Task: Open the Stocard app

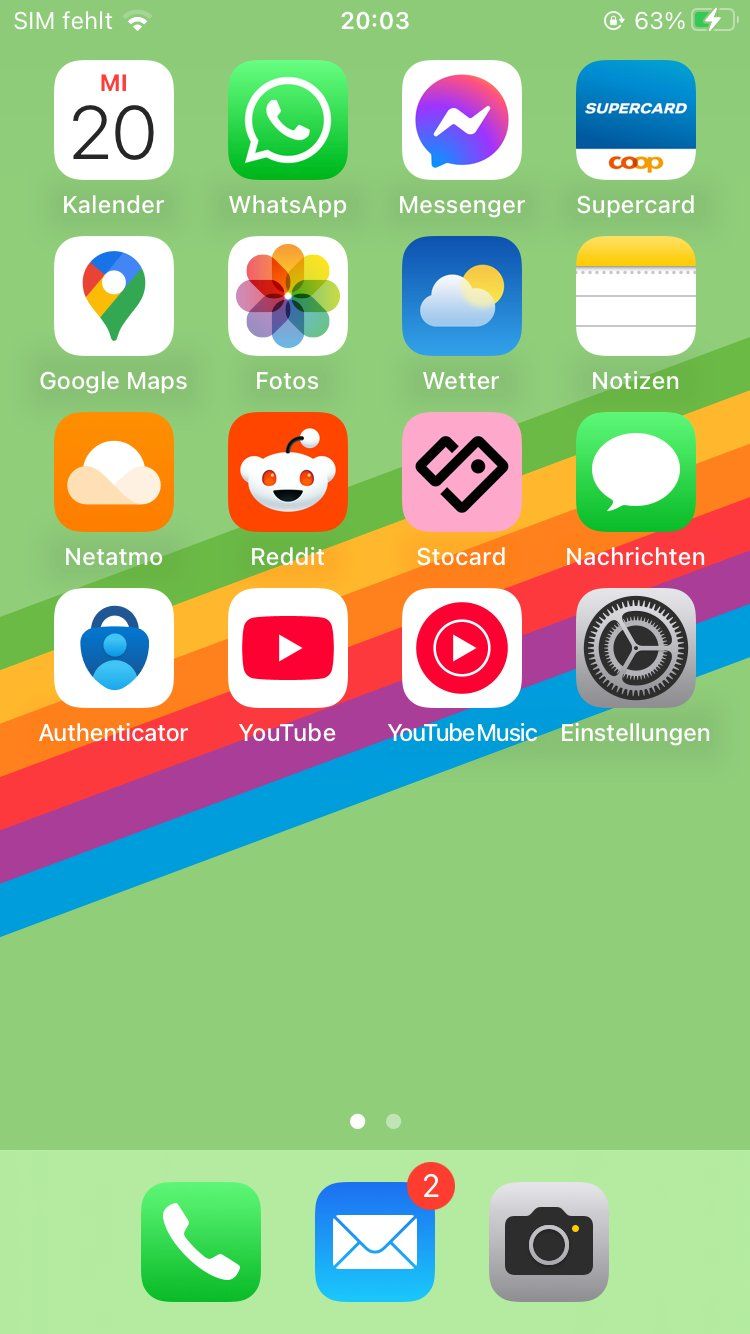Action: pyautogui.click(x=462, y=472)
